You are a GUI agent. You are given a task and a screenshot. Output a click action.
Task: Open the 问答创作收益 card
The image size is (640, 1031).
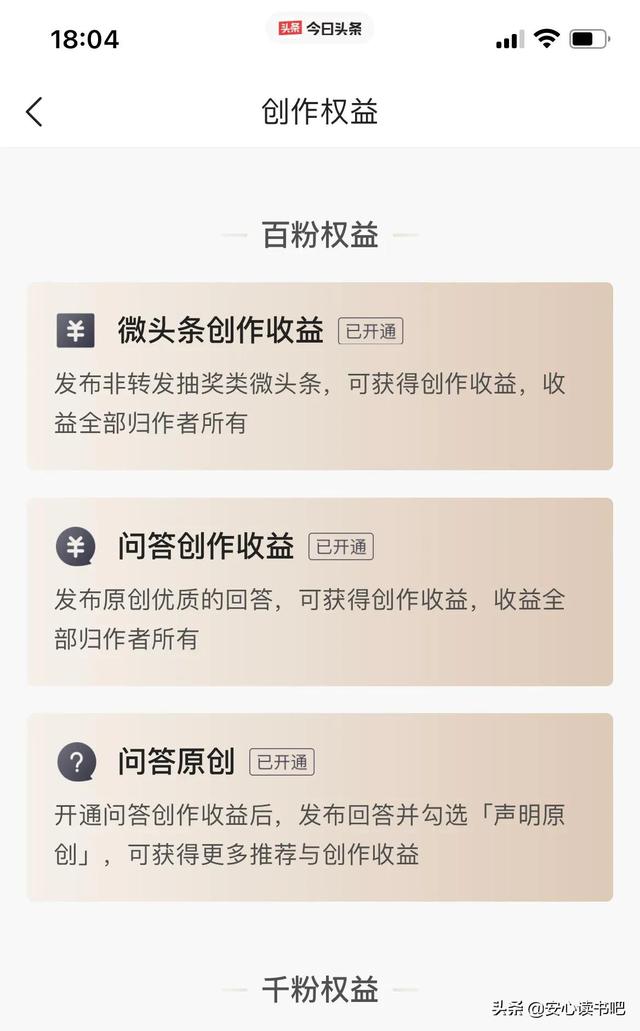click(320, 591)
